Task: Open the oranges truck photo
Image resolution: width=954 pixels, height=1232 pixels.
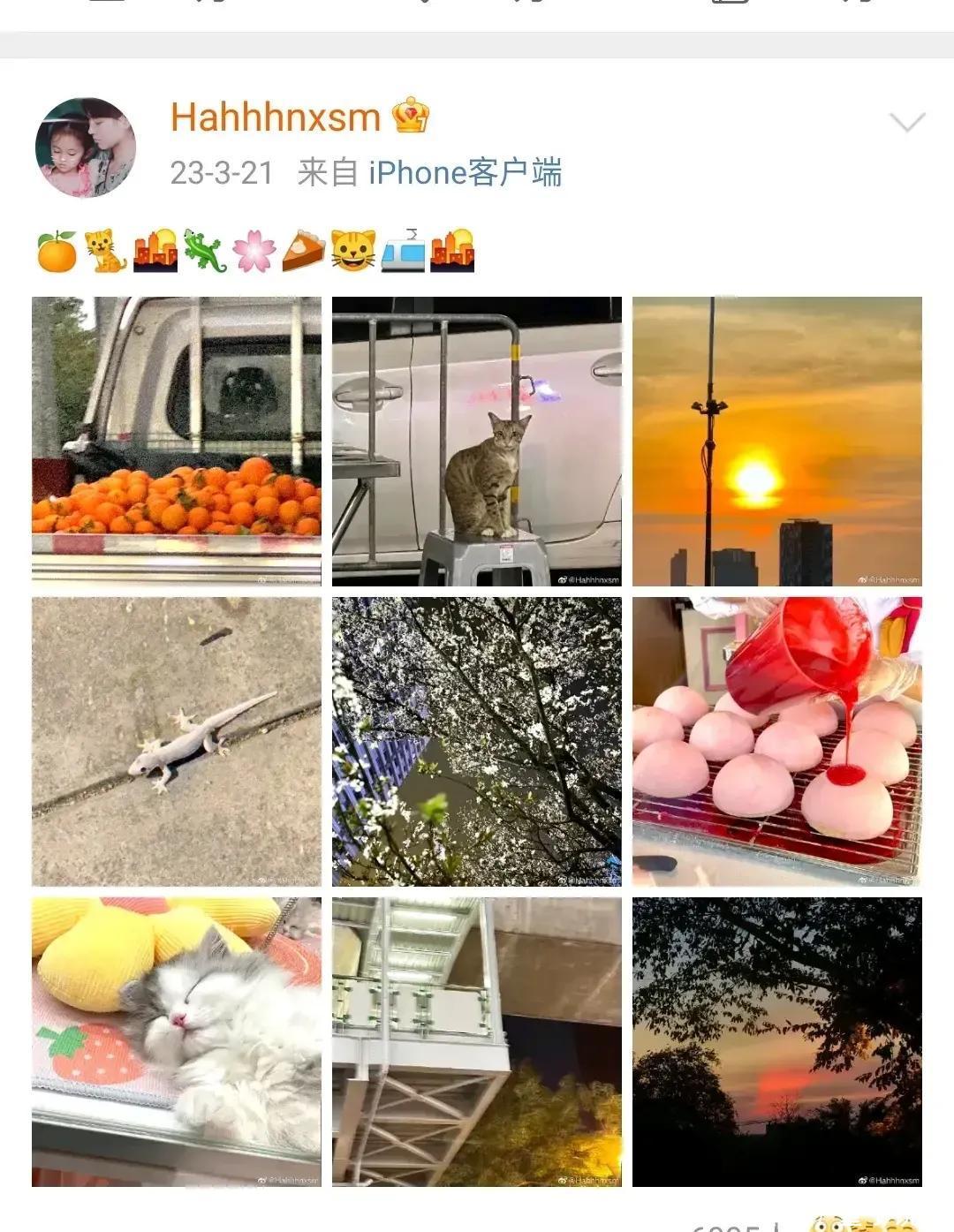Action: (x=177, y=441)
